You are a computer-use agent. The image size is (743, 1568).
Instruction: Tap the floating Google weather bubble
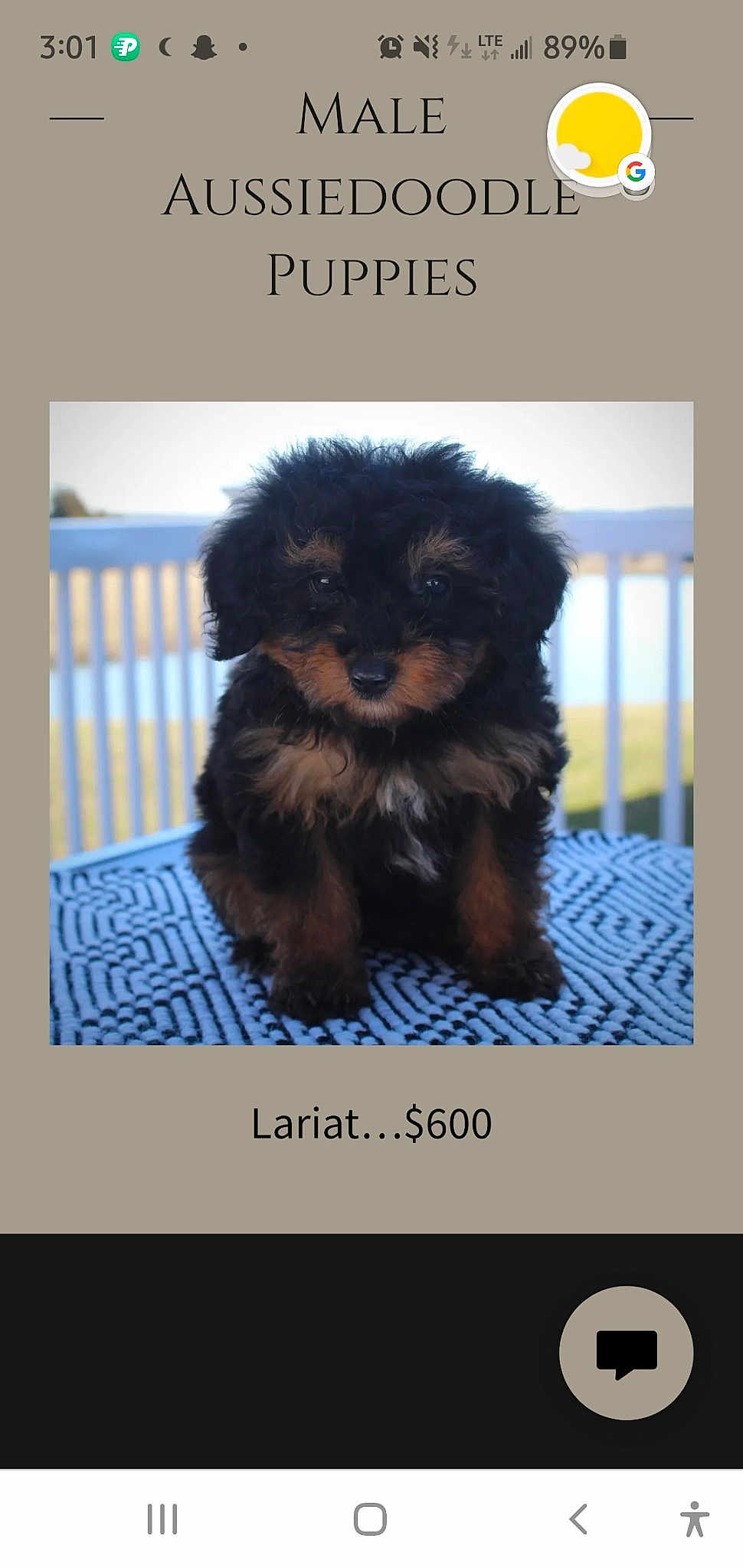pos(599,136)
